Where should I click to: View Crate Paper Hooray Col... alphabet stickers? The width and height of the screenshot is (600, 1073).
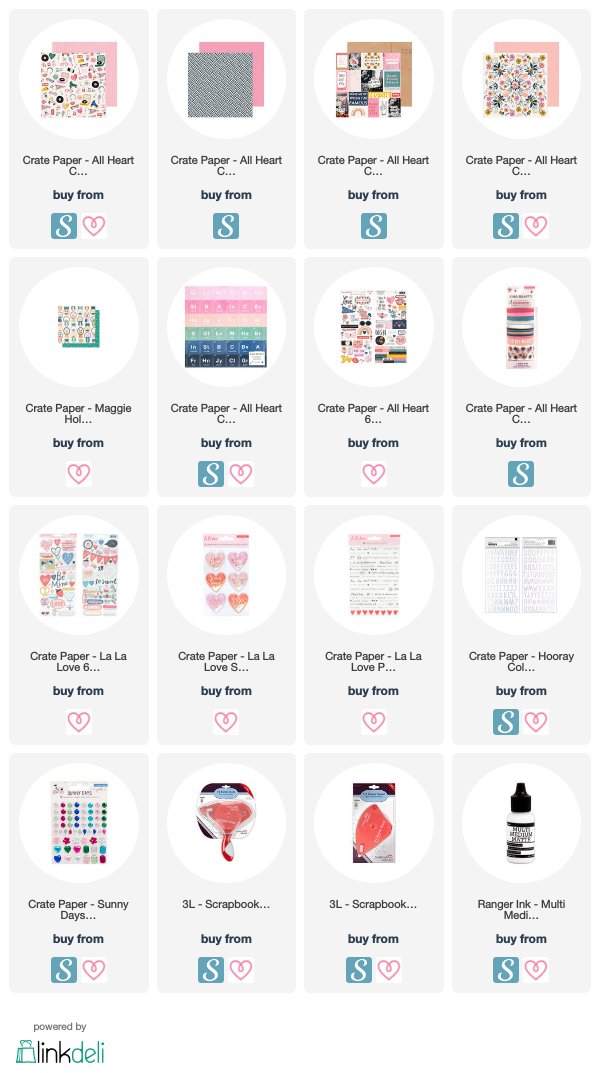521,625
